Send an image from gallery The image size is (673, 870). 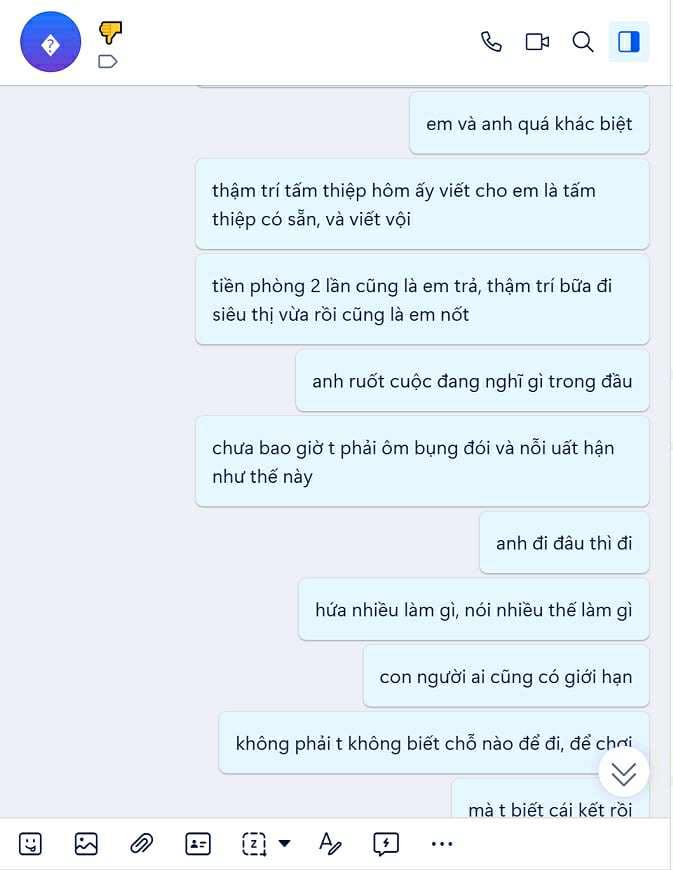pos(86,844)
